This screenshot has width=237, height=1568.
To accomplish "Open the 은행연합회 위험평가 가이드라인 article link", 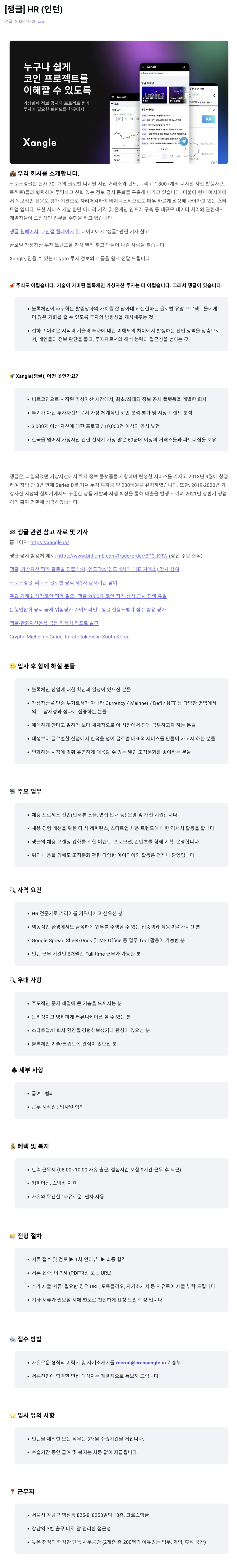I will point(87,609).
